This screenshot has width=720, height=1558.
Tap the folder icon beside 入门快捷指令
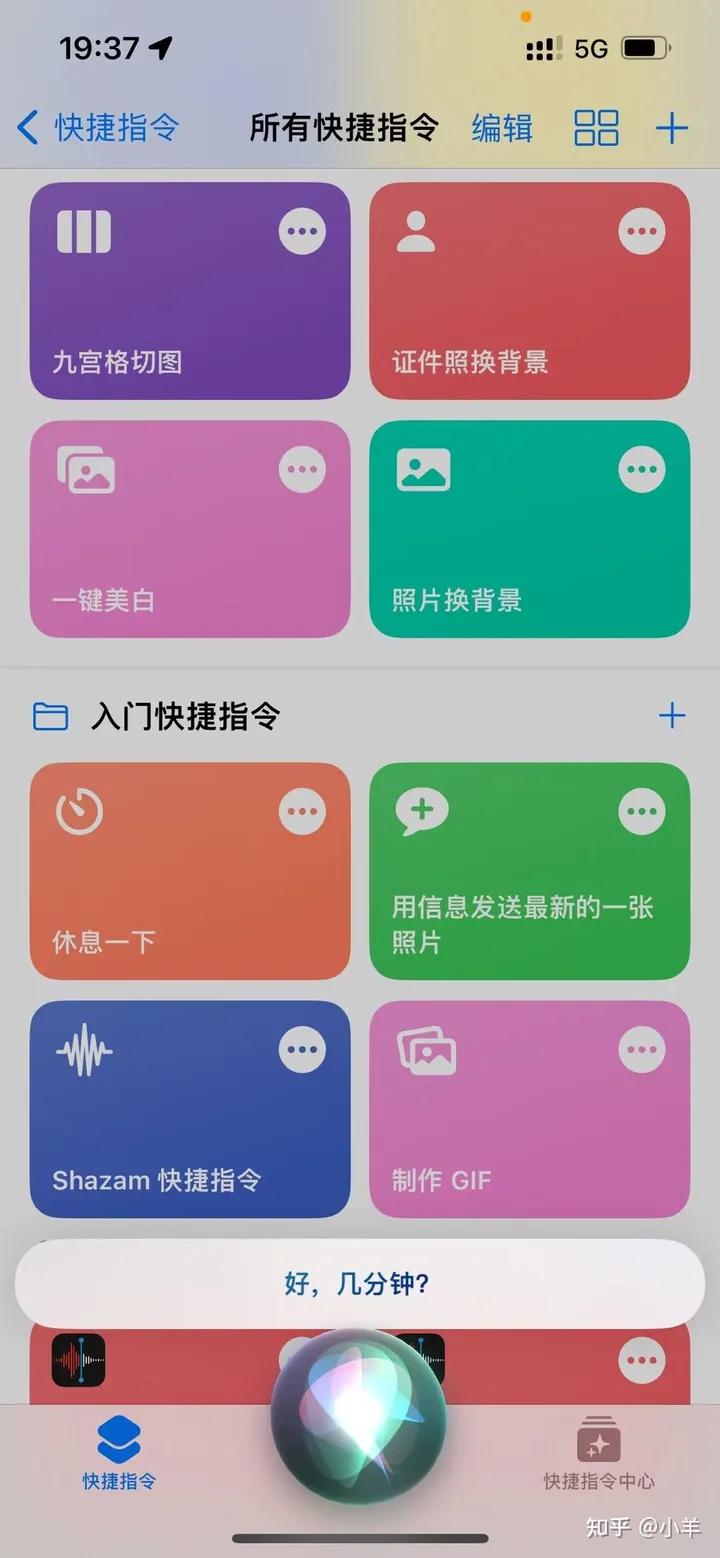tap(52, 716)
